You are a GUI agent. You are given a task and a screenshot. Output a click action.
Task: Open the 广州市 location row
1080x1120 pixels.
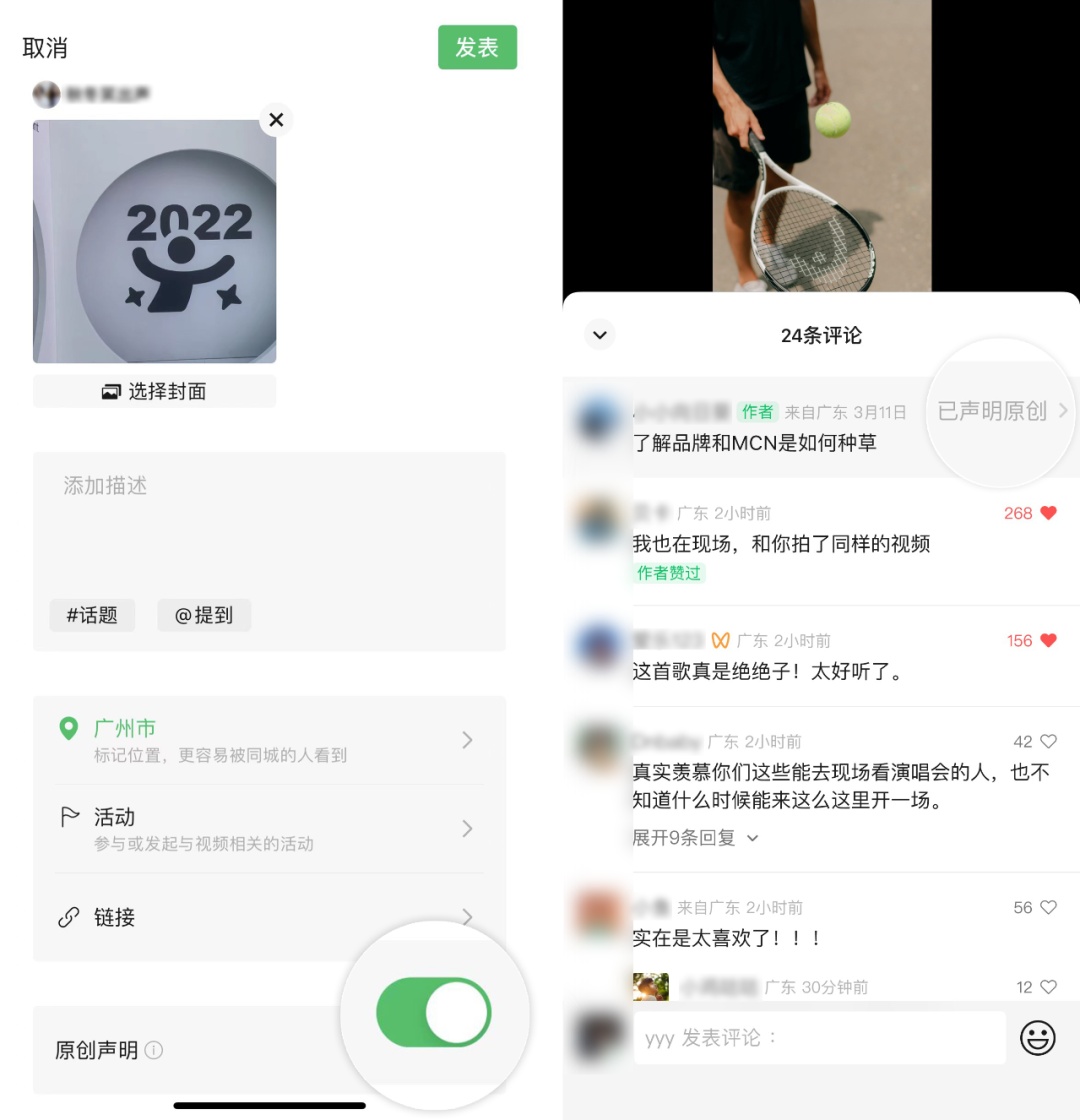[268, 740]
